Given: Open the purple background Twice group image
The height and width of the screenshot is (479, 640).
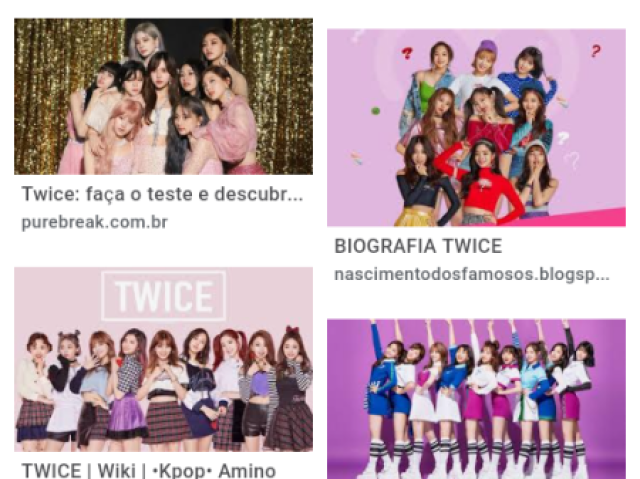Looking at the screenshot, I should coord(476,398).
